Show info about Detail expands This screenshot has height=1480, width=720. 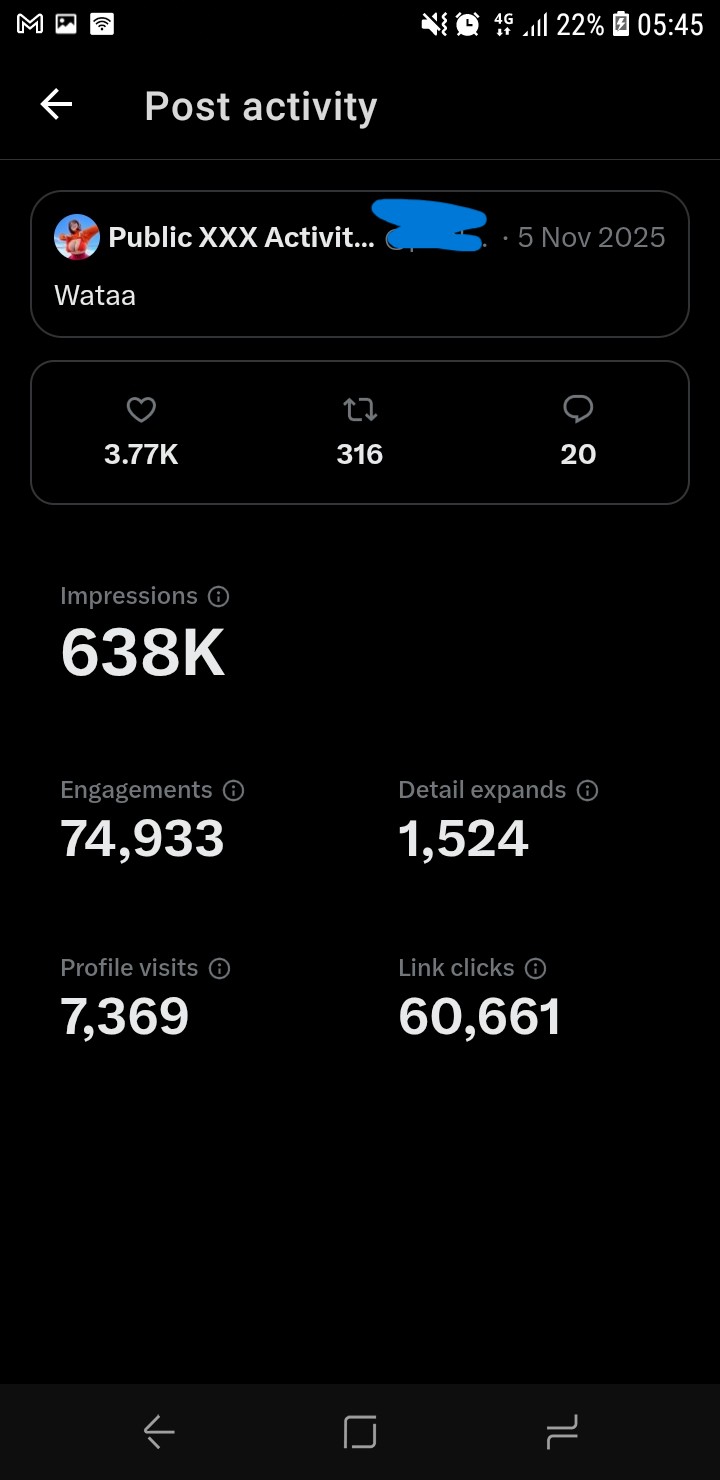(588, 791)
